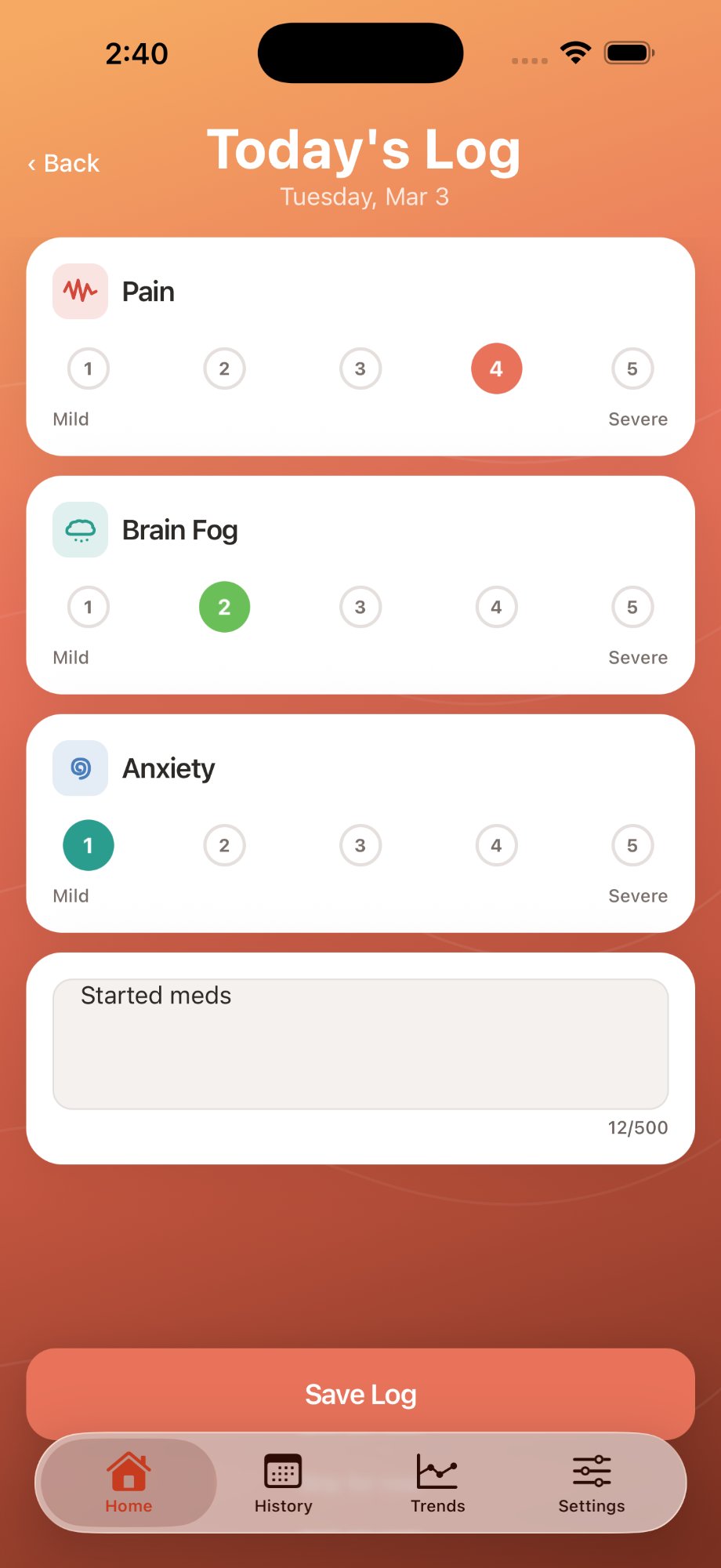Click the Pain waveform icon

pyautogui.click(x=79, y=291)
